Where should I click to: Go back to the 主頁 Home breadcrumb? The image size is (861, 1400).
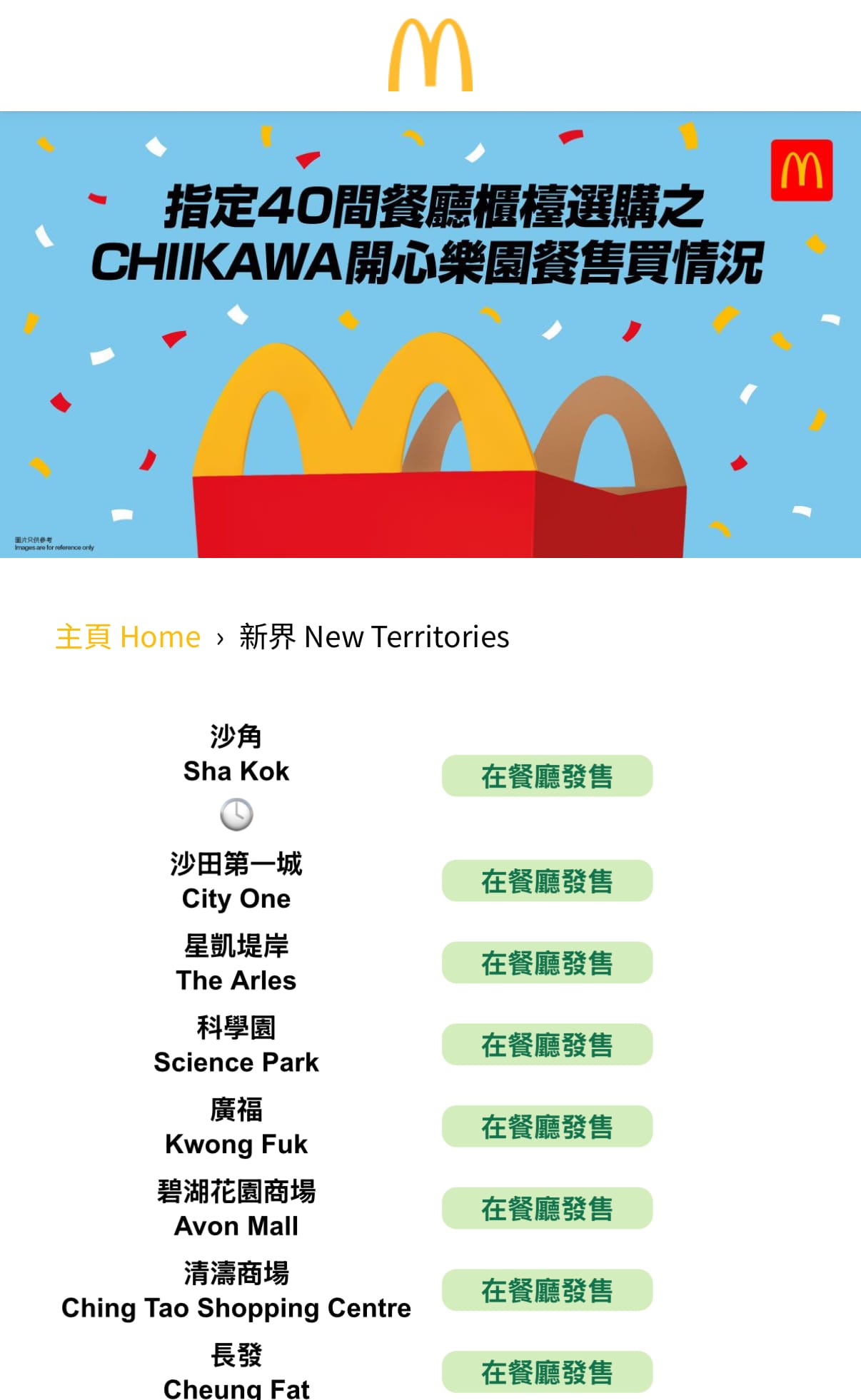pos(128,636)
